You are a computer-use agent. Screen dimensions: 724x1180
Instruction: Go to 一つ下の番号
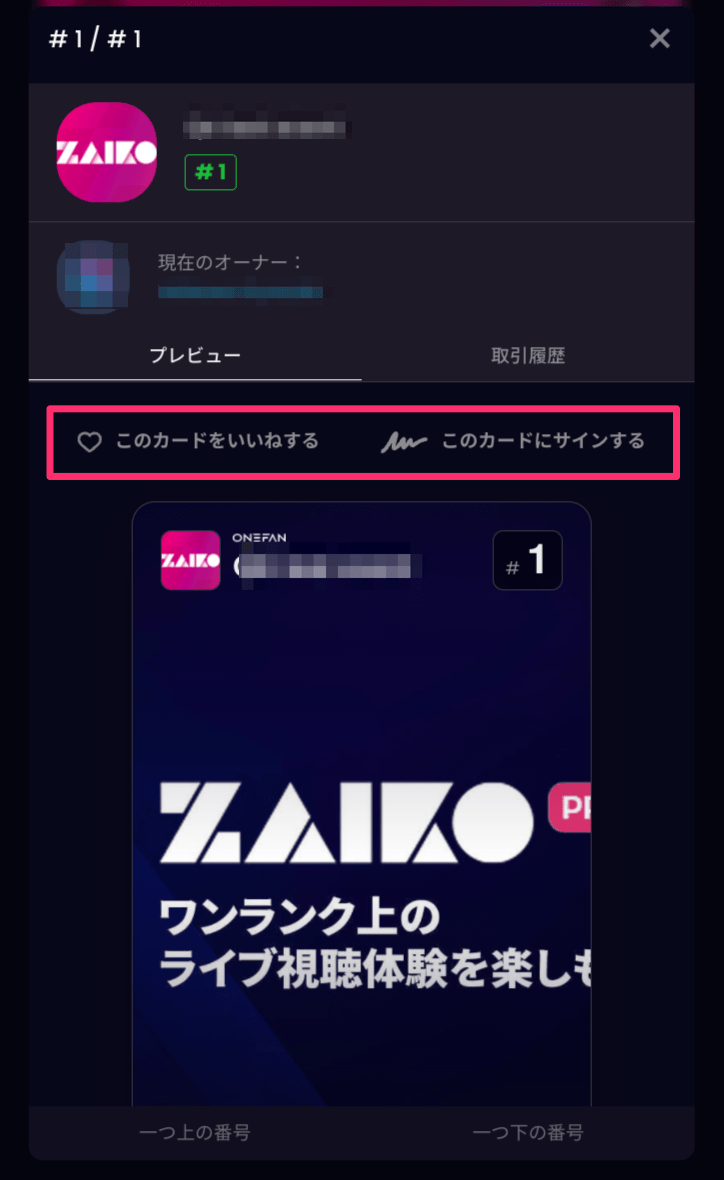(528, 1133)
